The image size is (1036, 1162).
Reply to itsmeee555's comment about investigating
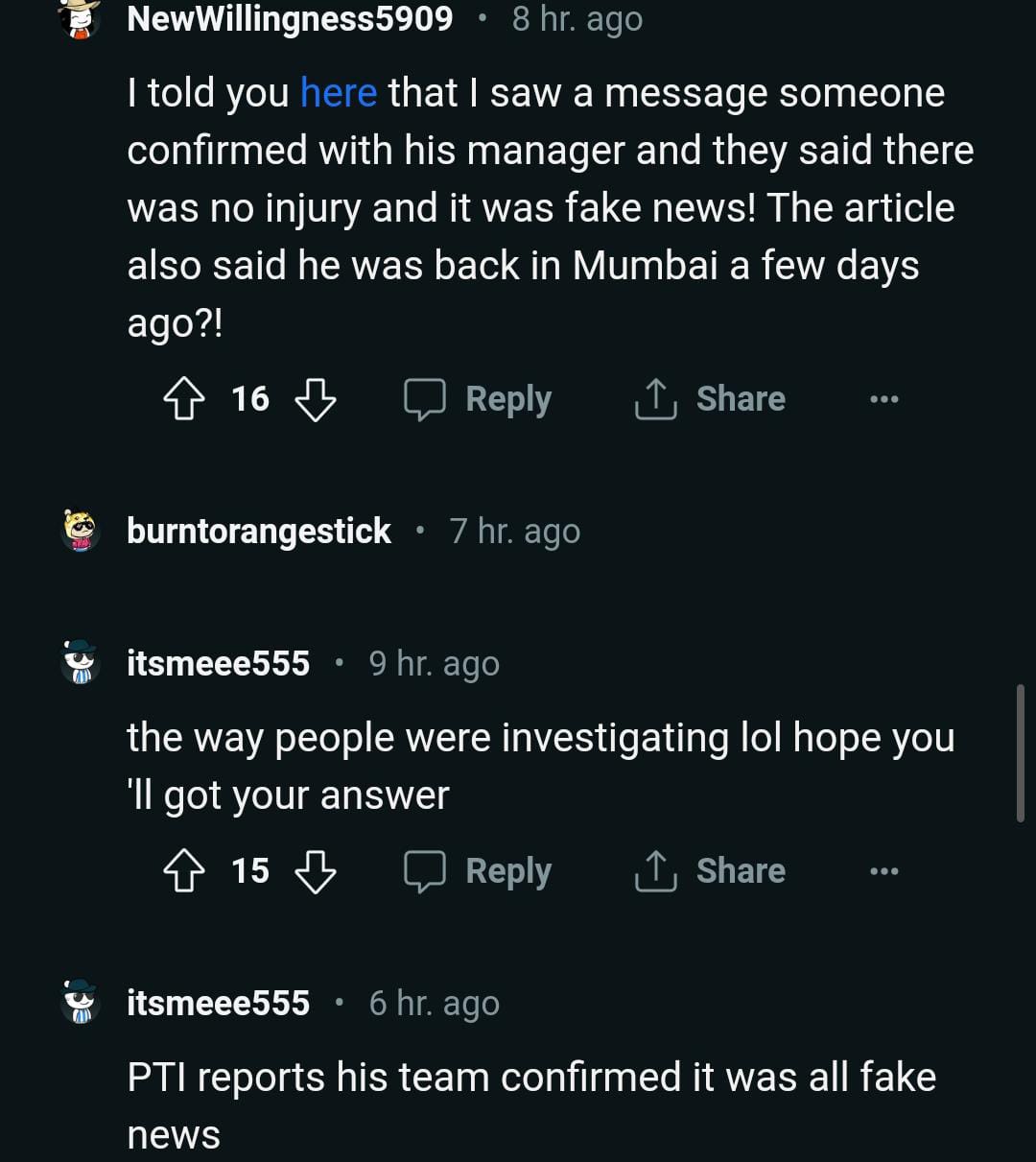coord(478,871)
